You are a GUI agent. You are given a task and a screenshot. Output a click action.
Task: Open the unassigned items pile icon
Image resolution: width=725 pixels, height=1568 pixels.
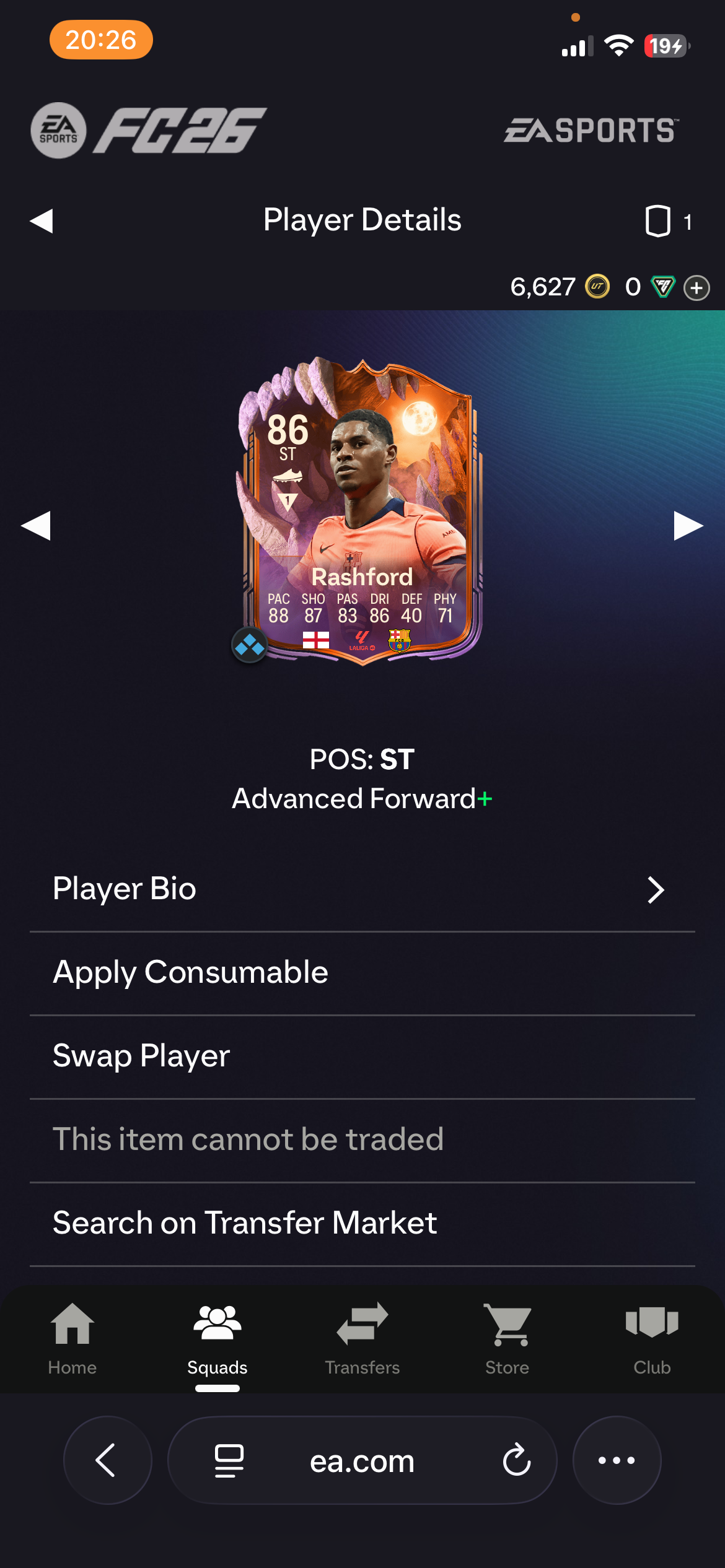click(658, 221)
